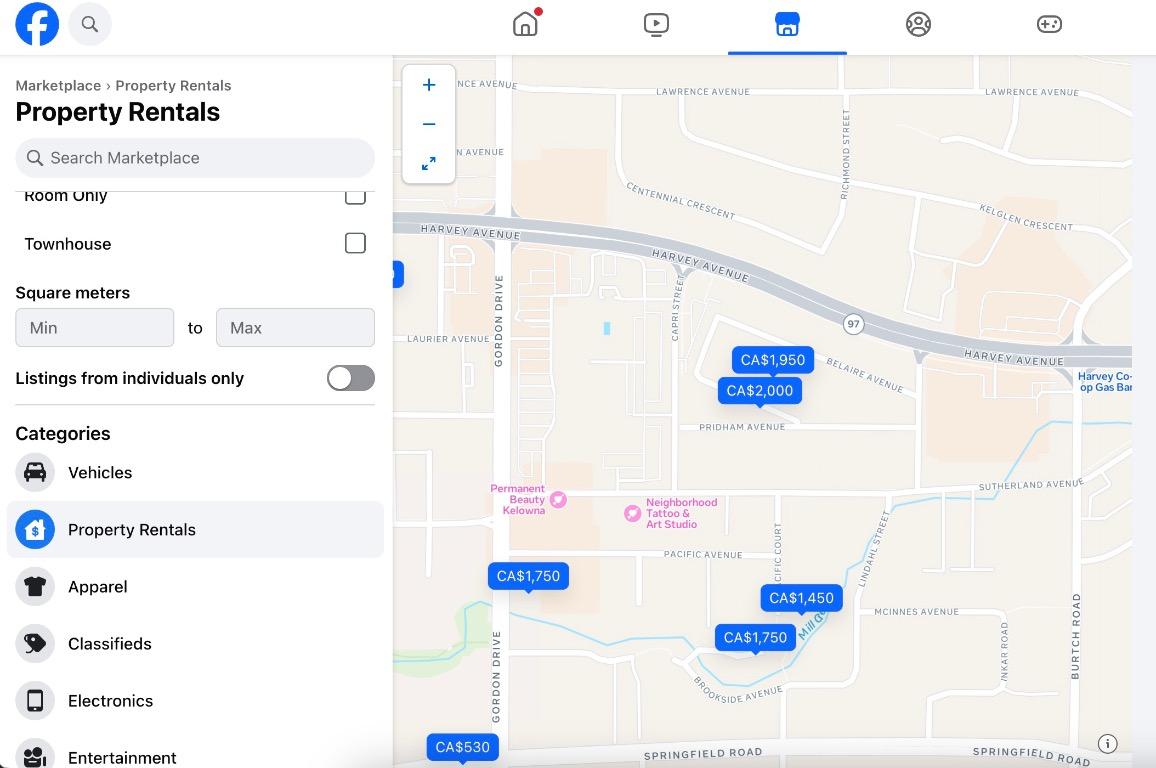Open the CA$1,450 rental listing pin
The image size is (1156, 768).
(x=801, y=598)
